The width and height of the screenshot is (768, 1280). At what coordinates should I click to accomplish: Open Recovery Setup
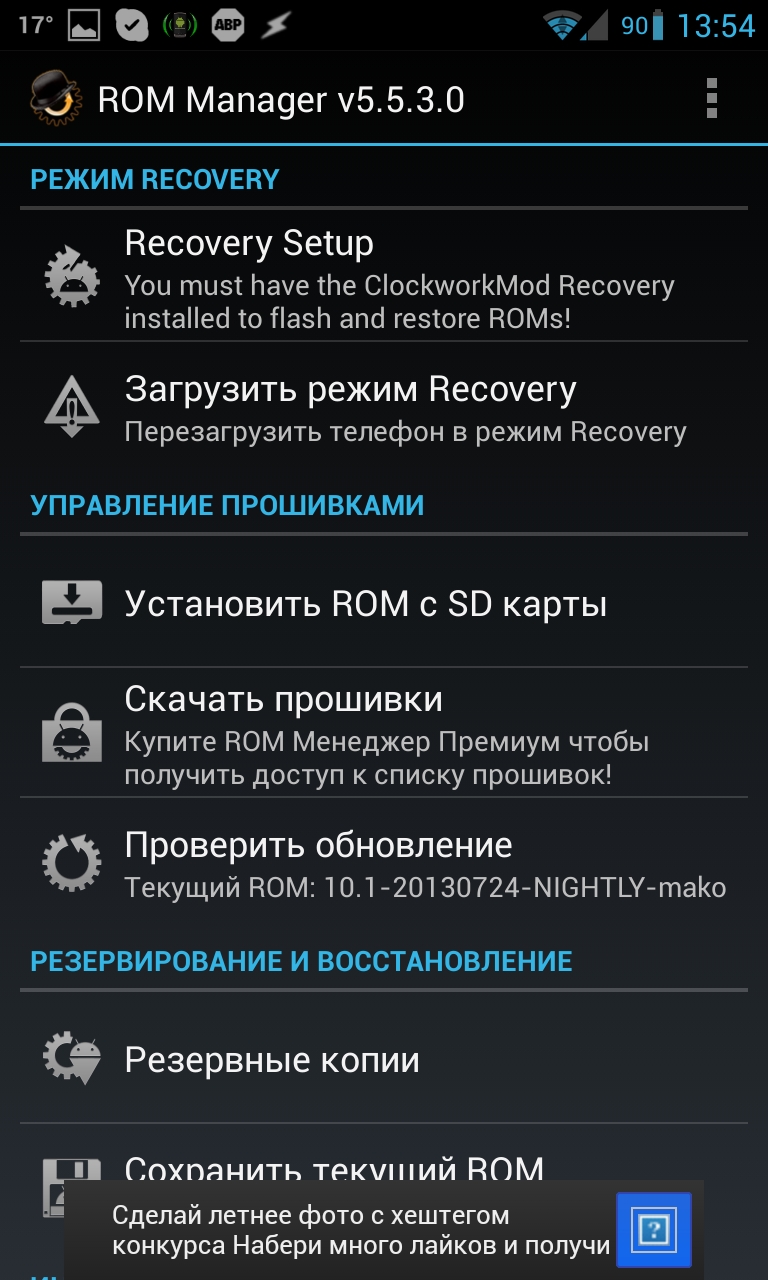click(x=384, y=274)
